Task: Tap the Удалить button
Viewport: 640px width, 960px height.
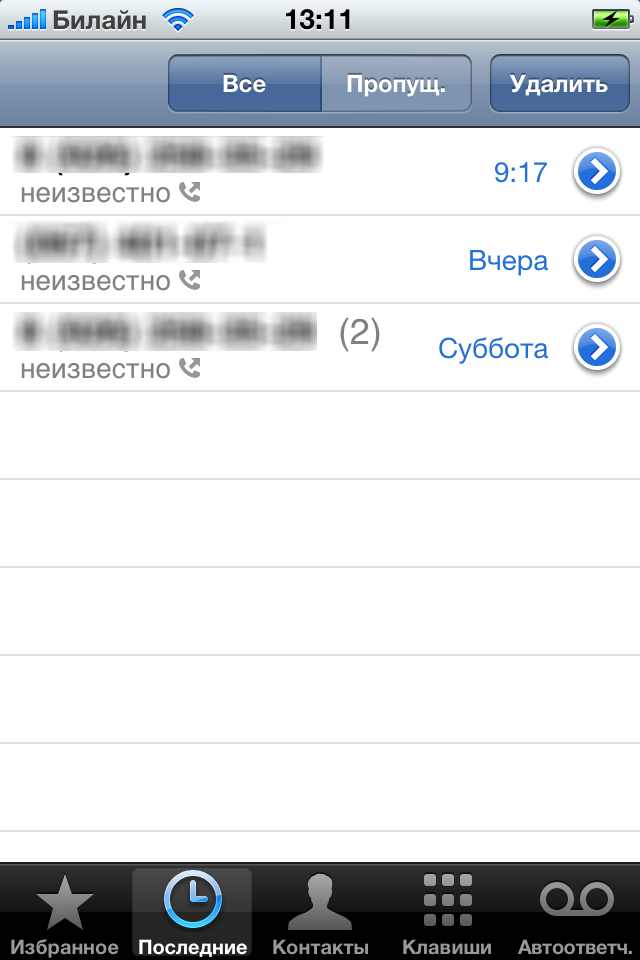Action: [x=558, y=83]
